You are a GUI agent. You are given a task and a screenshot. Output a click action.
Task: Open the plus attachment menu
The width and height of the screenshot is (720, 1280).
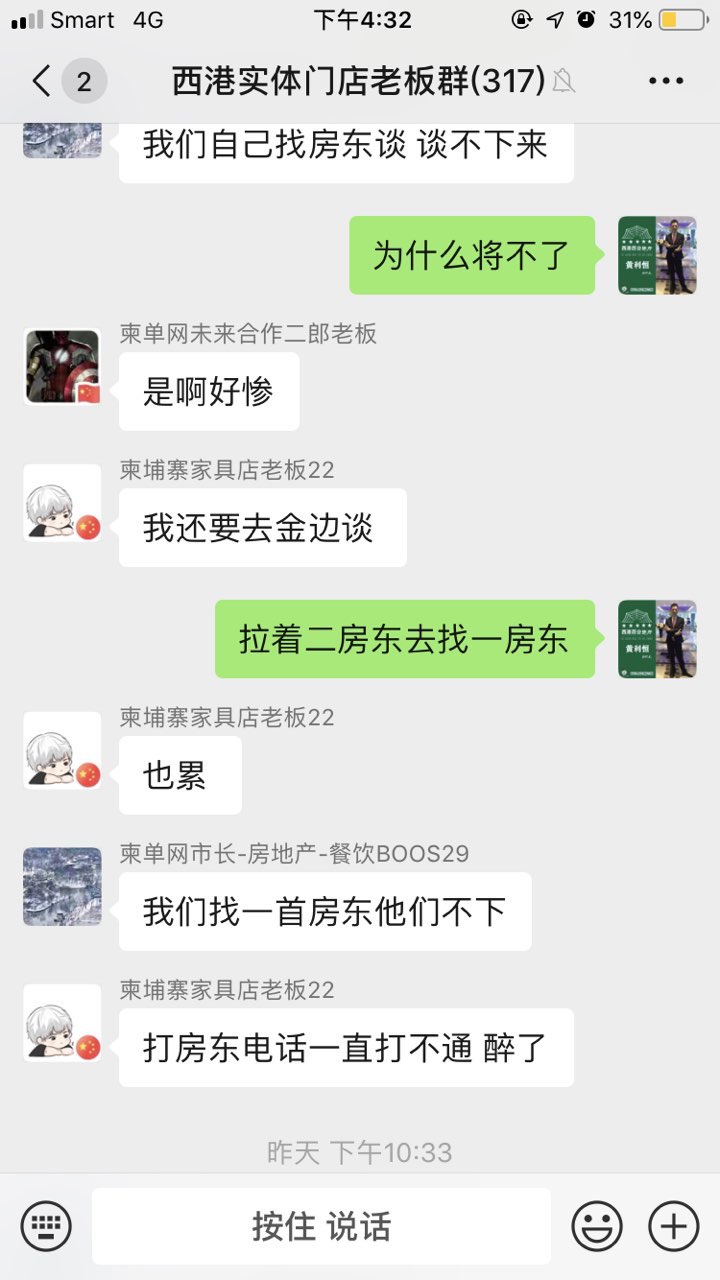673,1226
